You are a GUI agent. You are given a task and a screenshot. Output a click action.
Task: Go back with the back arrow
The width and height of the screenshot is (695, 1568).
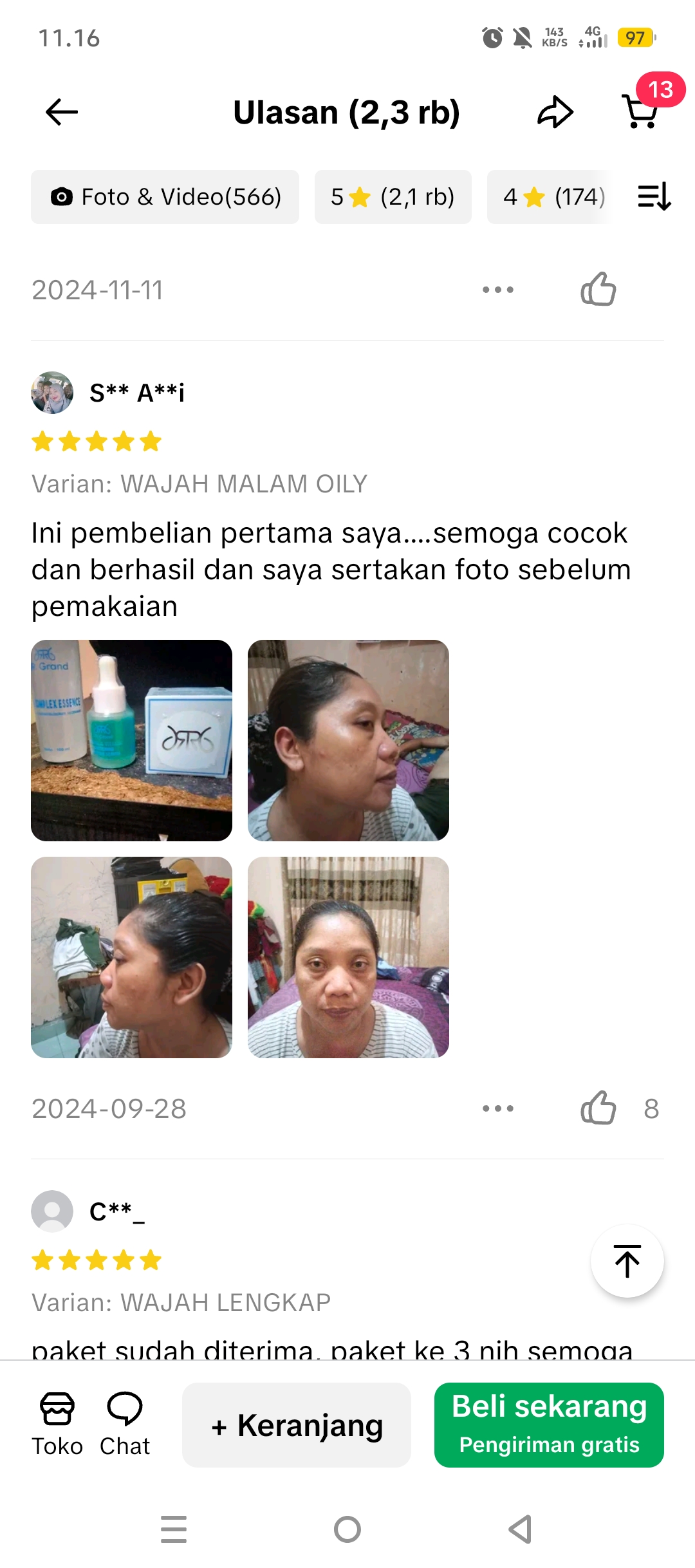tap(59, 112)
